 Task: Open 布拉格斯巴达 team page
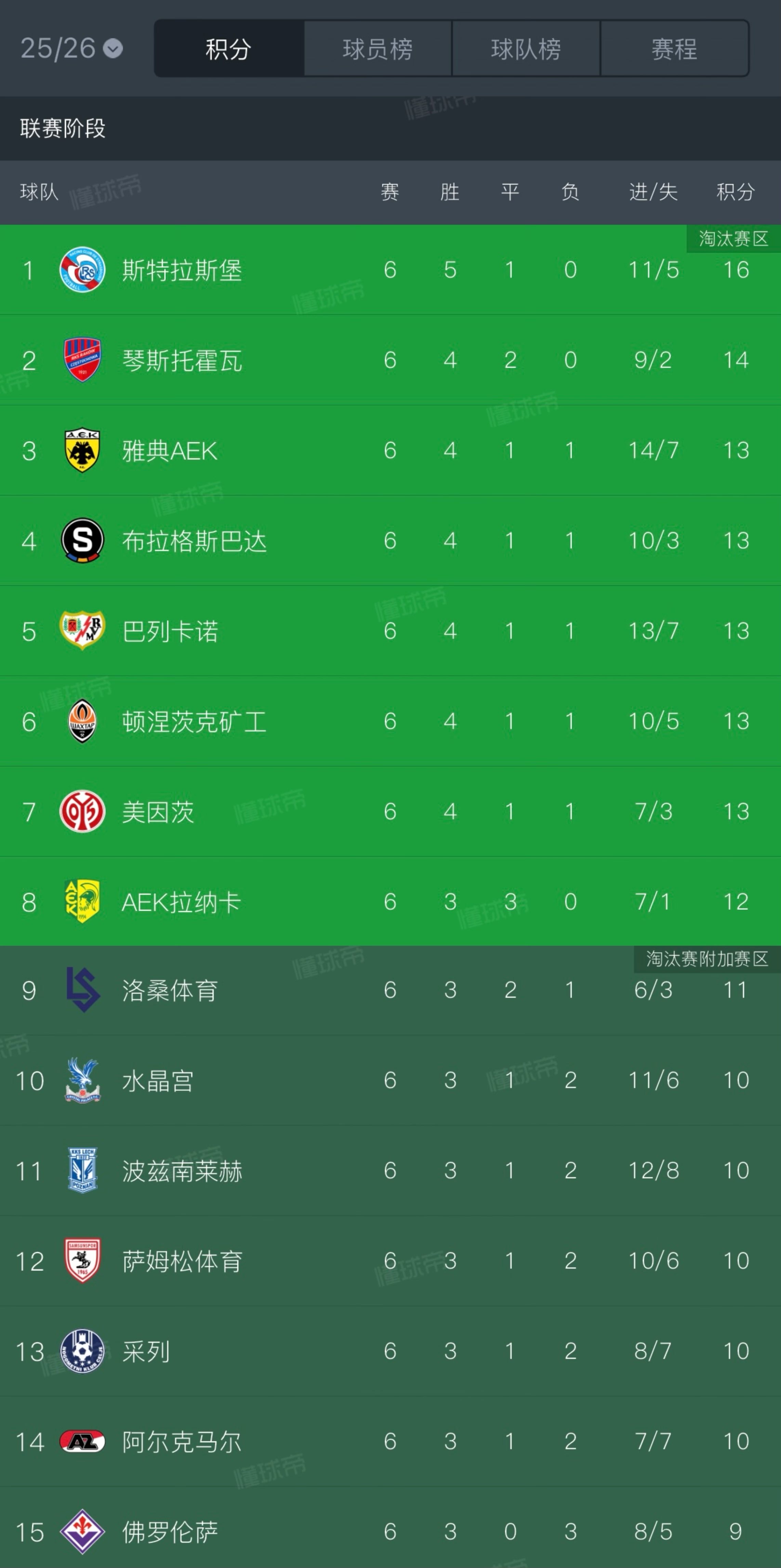coord(195,541)
